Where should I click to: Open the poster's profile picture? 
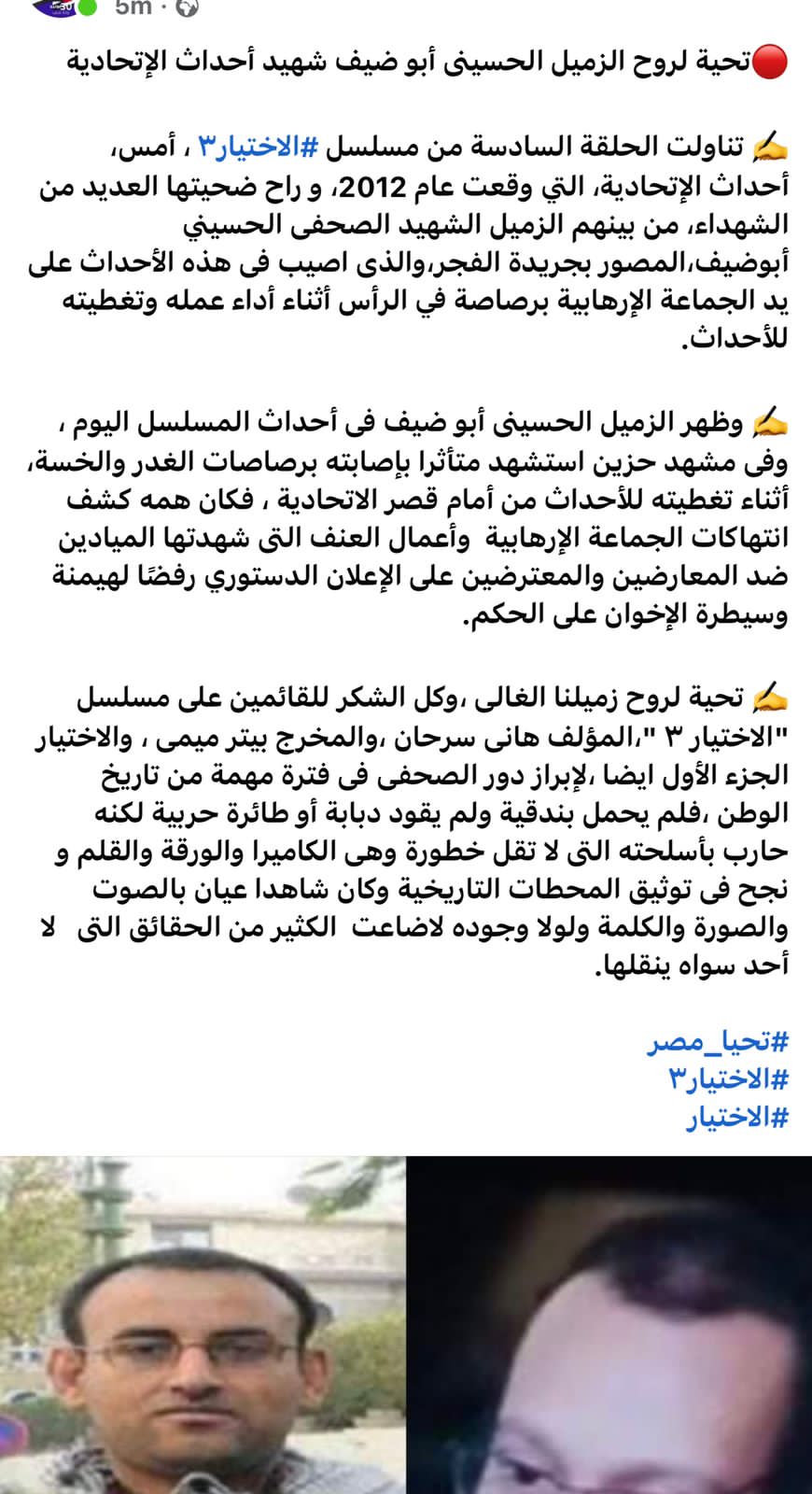point(54,7)
